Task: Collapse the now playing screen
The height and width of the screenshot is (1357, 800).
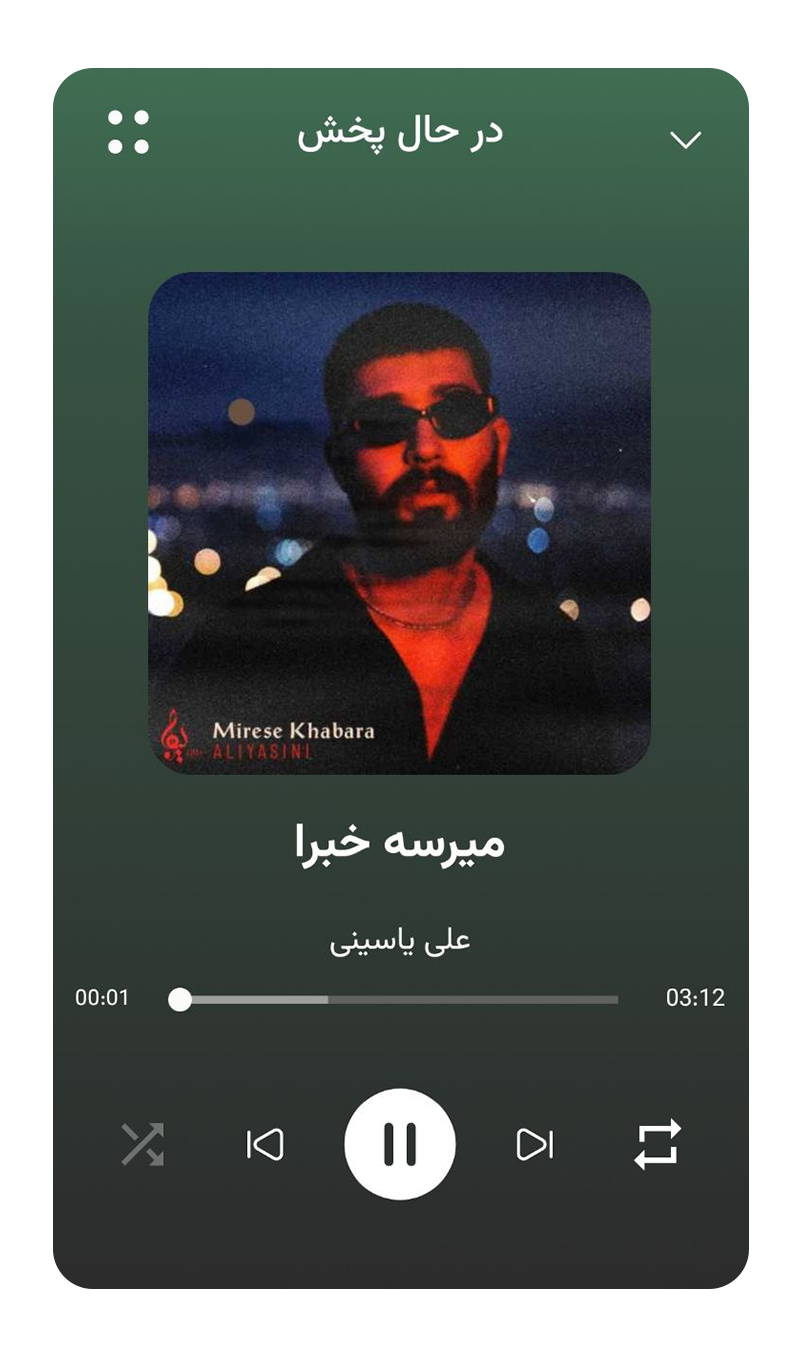Action: (x=686, y=140)
